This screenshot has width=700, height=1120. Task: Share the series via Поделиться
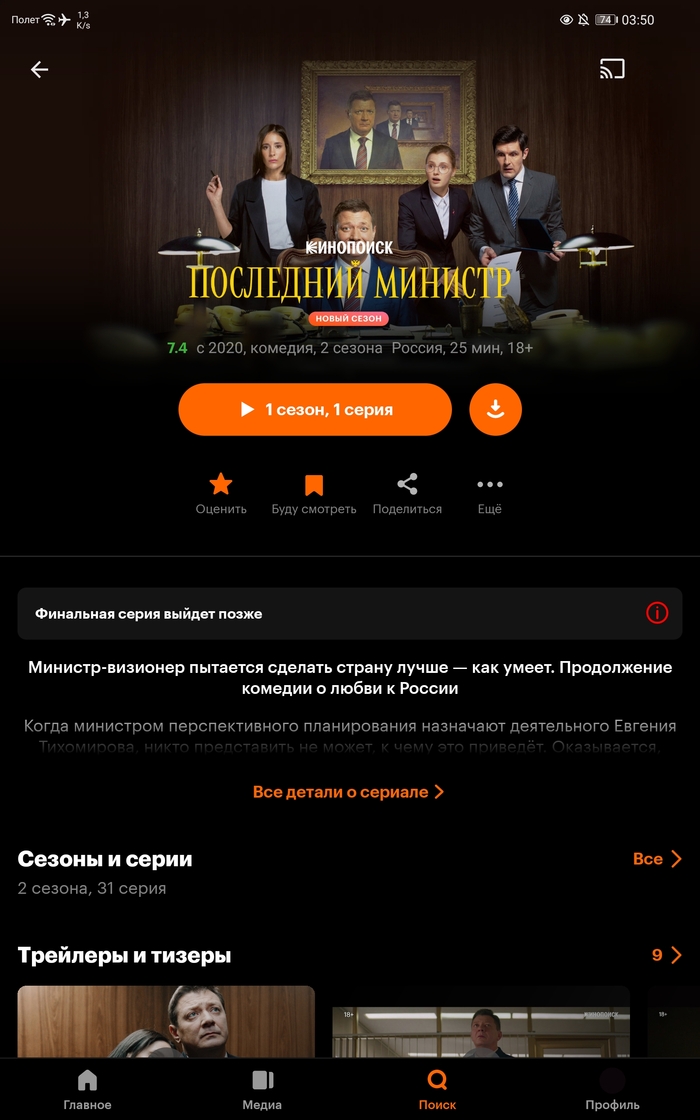point(407,494)
